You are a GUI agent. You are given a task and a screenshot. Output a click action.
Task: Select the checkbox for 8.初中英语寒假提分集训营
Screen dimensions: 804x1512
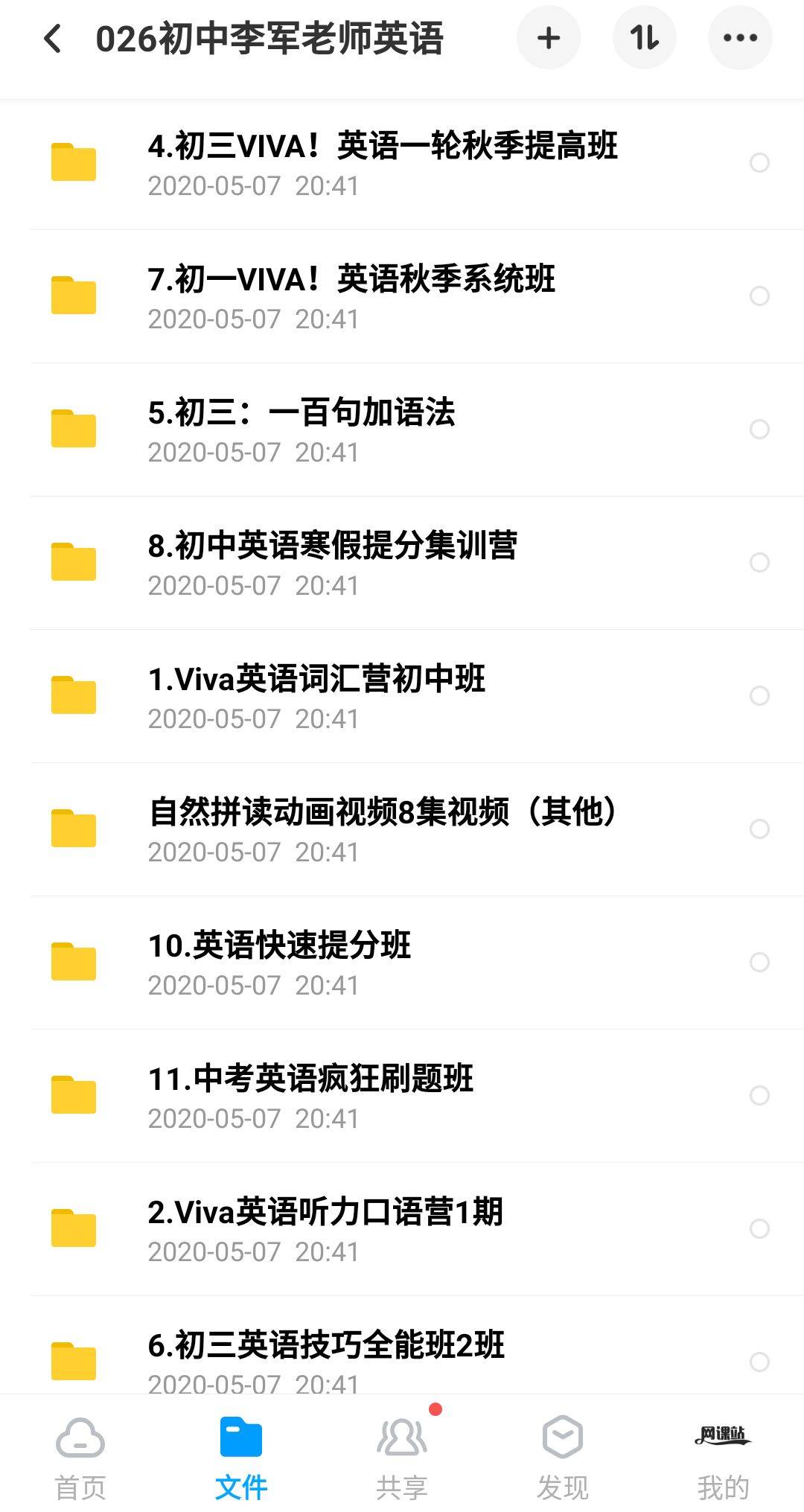pyautogui.click(x=759, y=562)
